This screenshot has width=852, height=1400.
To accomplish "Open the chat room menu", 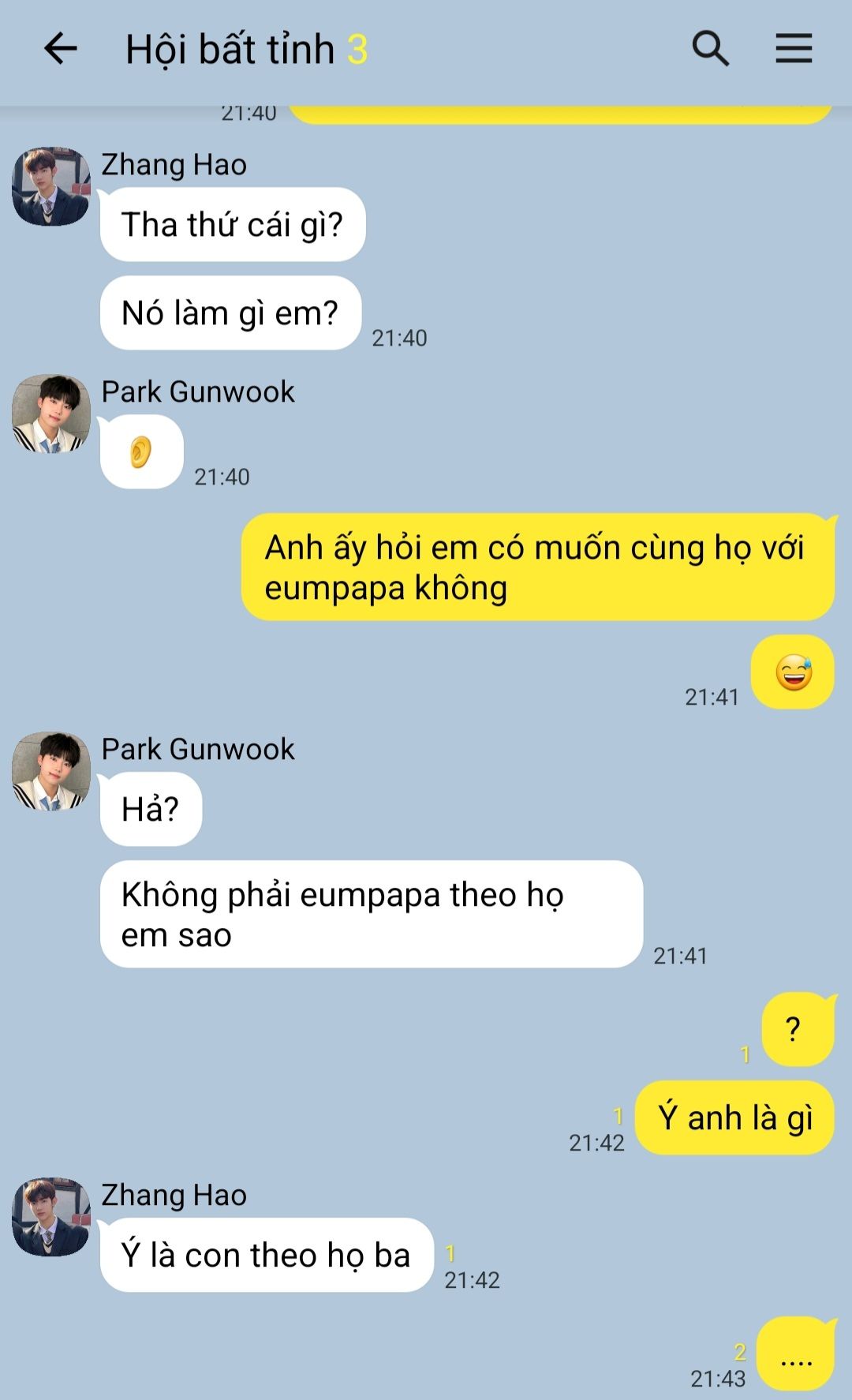I will tap(793, 49).
